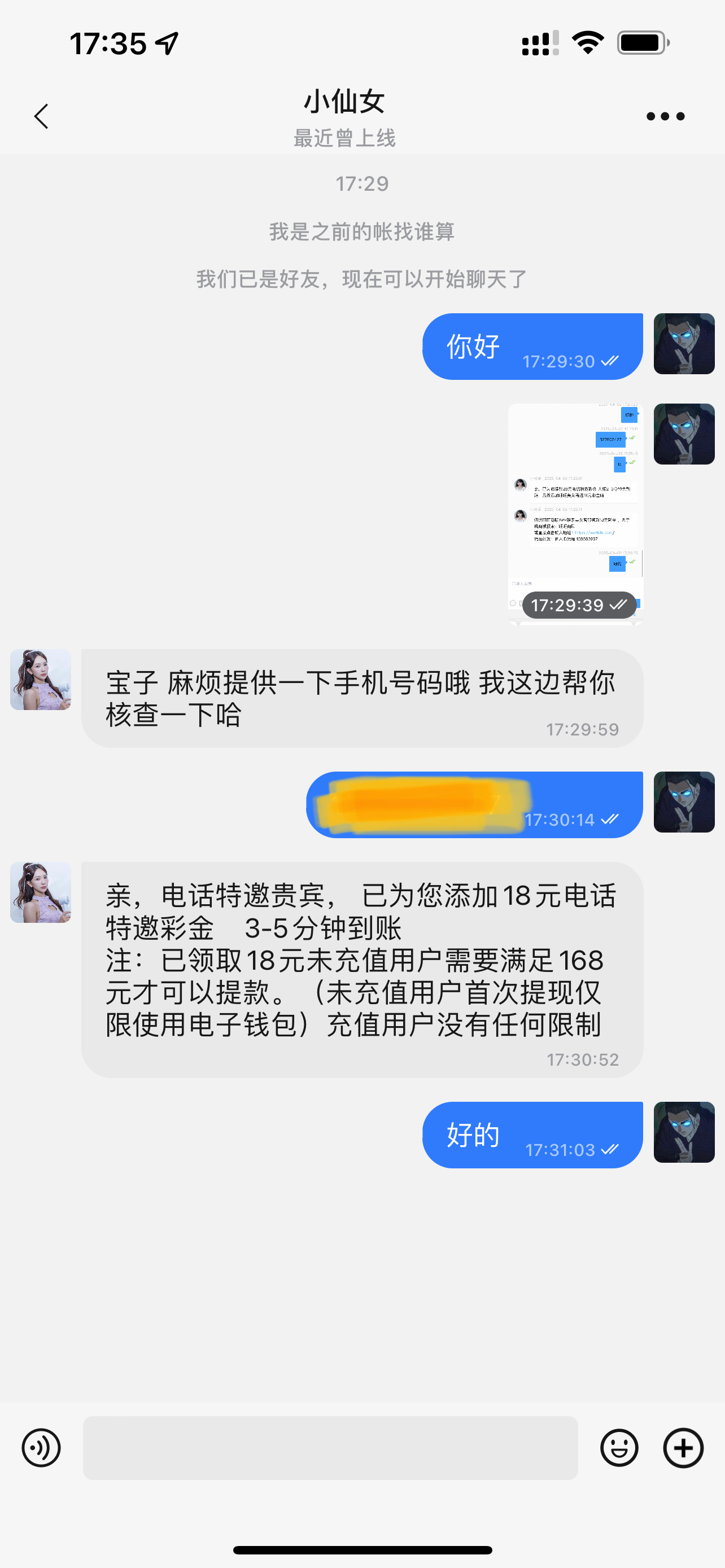Open my avatar next to the 你好 message
Screen dimensions: 725x1568
coord(684,343)
